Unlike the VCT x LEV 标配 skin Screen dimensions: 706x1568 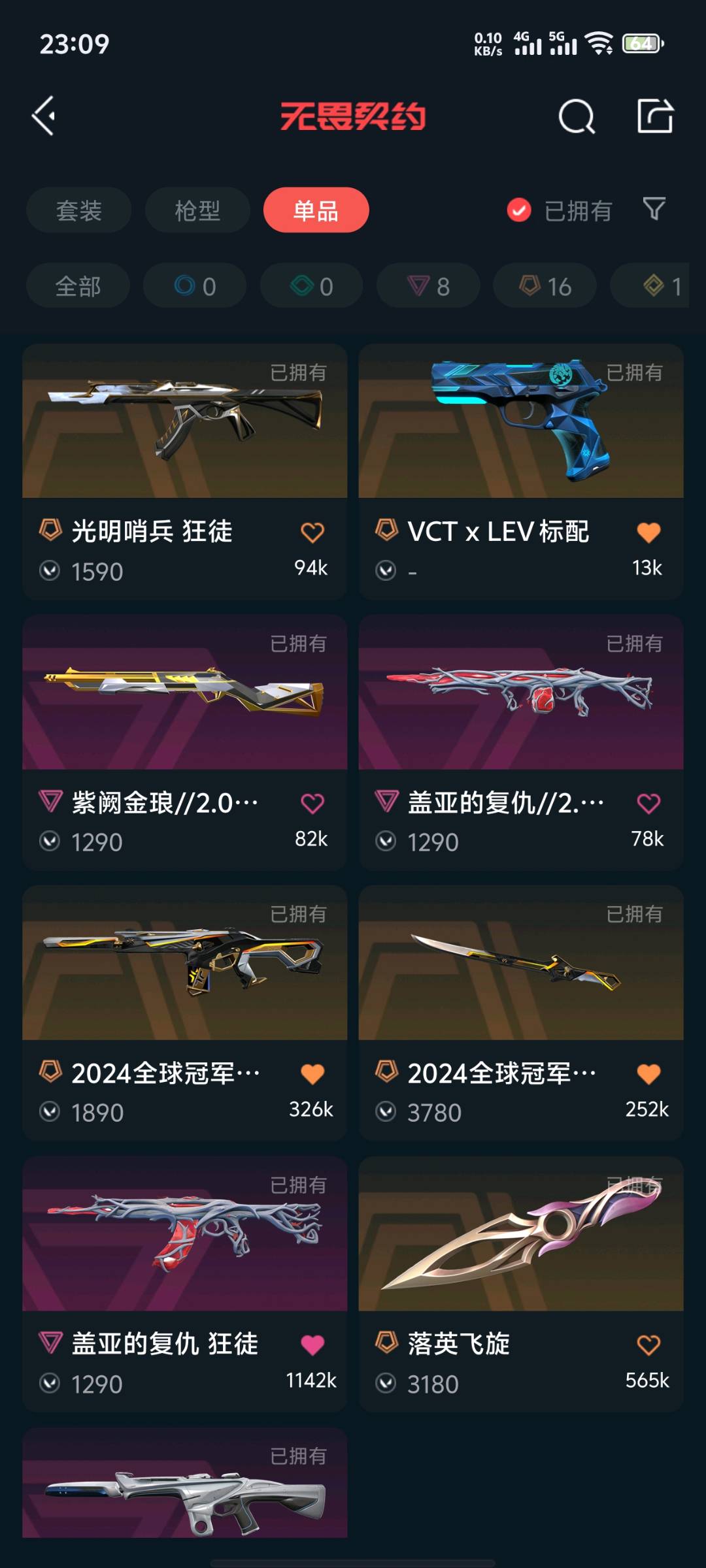[648, 532]
